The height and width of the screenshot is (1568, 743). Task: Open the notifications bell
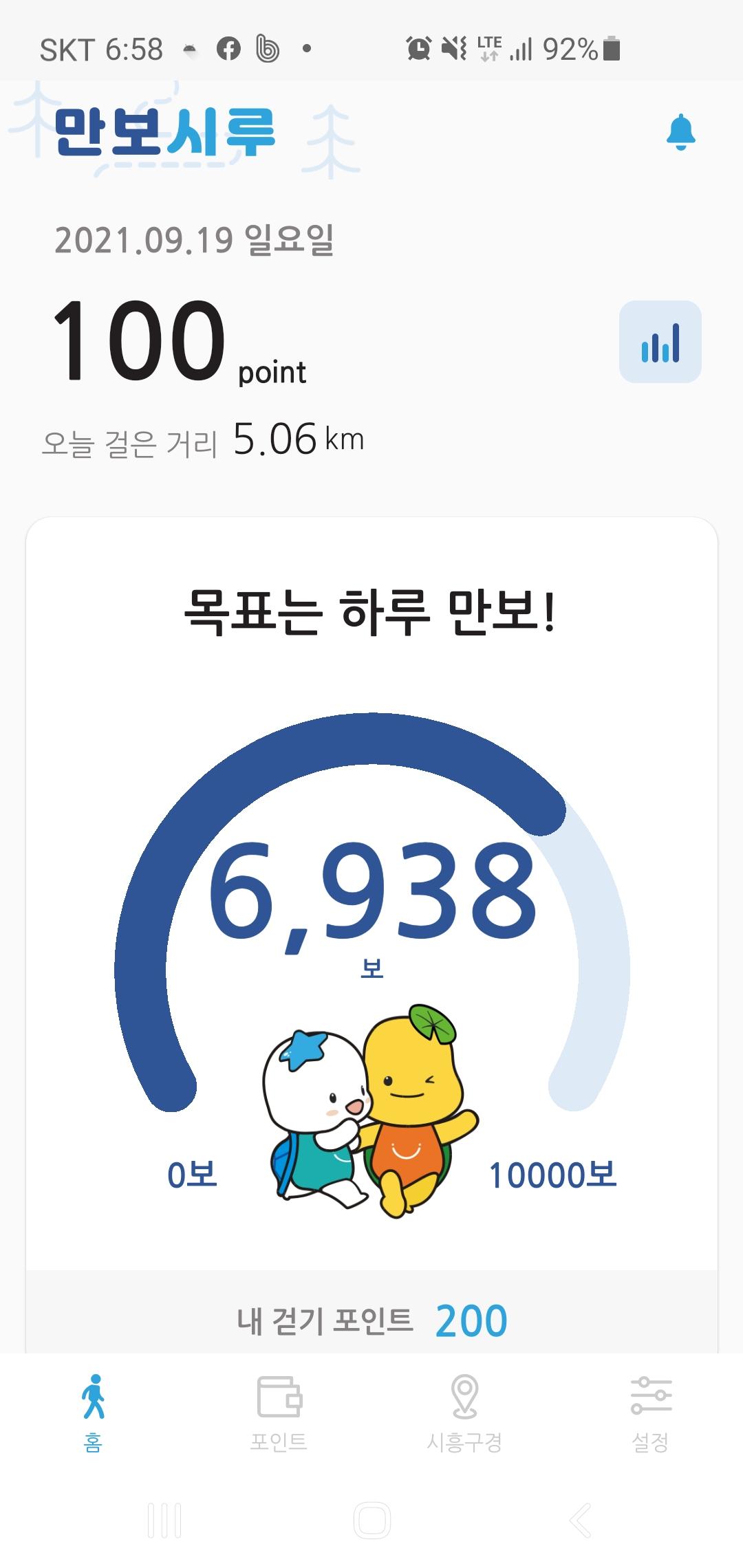click(680, 132)
